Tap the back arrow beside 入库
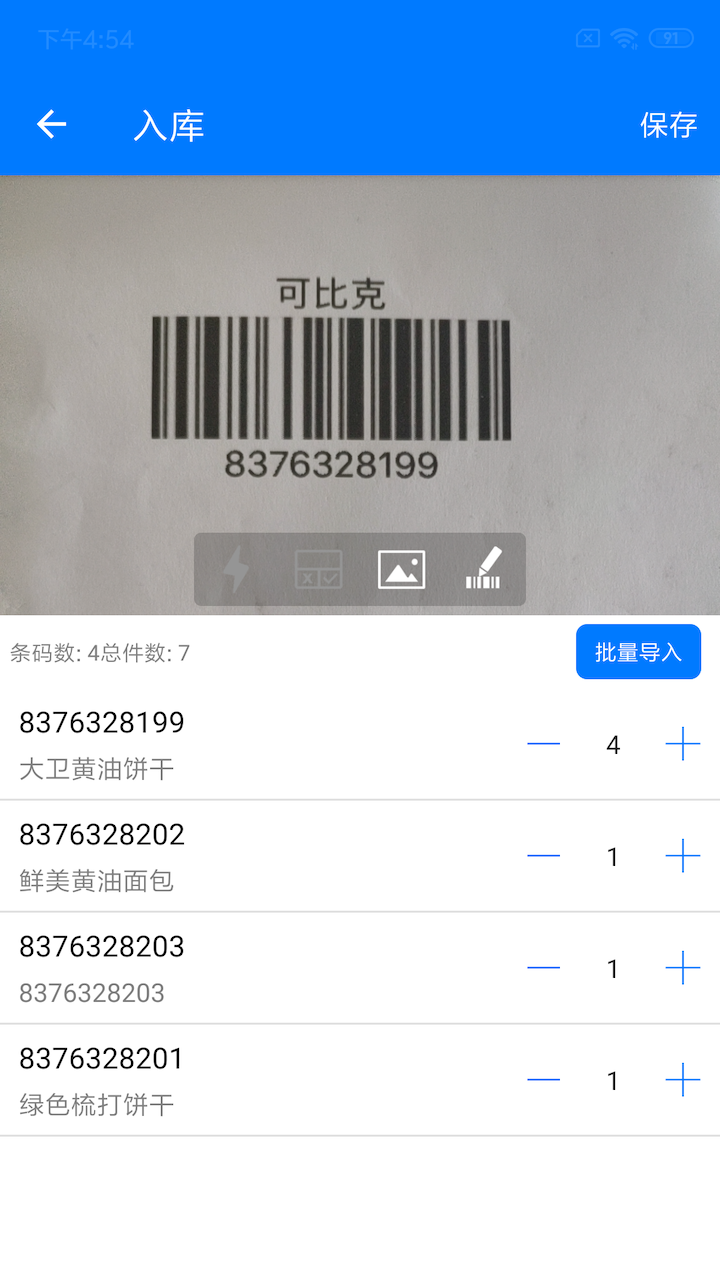This screenshot has height=1280, width=720. coord(50,124)
